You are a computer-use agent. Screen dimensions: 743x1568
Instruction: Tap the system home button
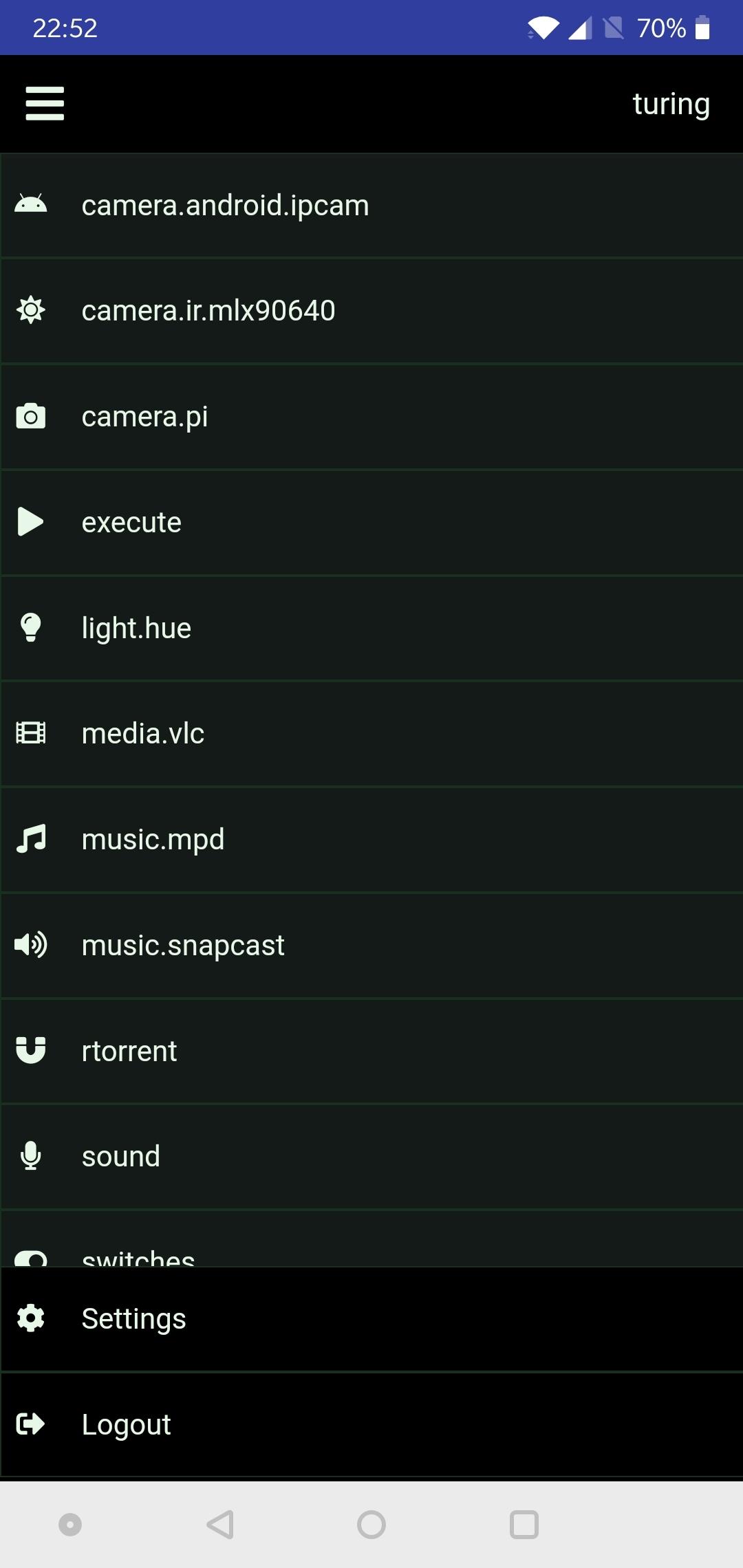click(x=371, y=1524)
